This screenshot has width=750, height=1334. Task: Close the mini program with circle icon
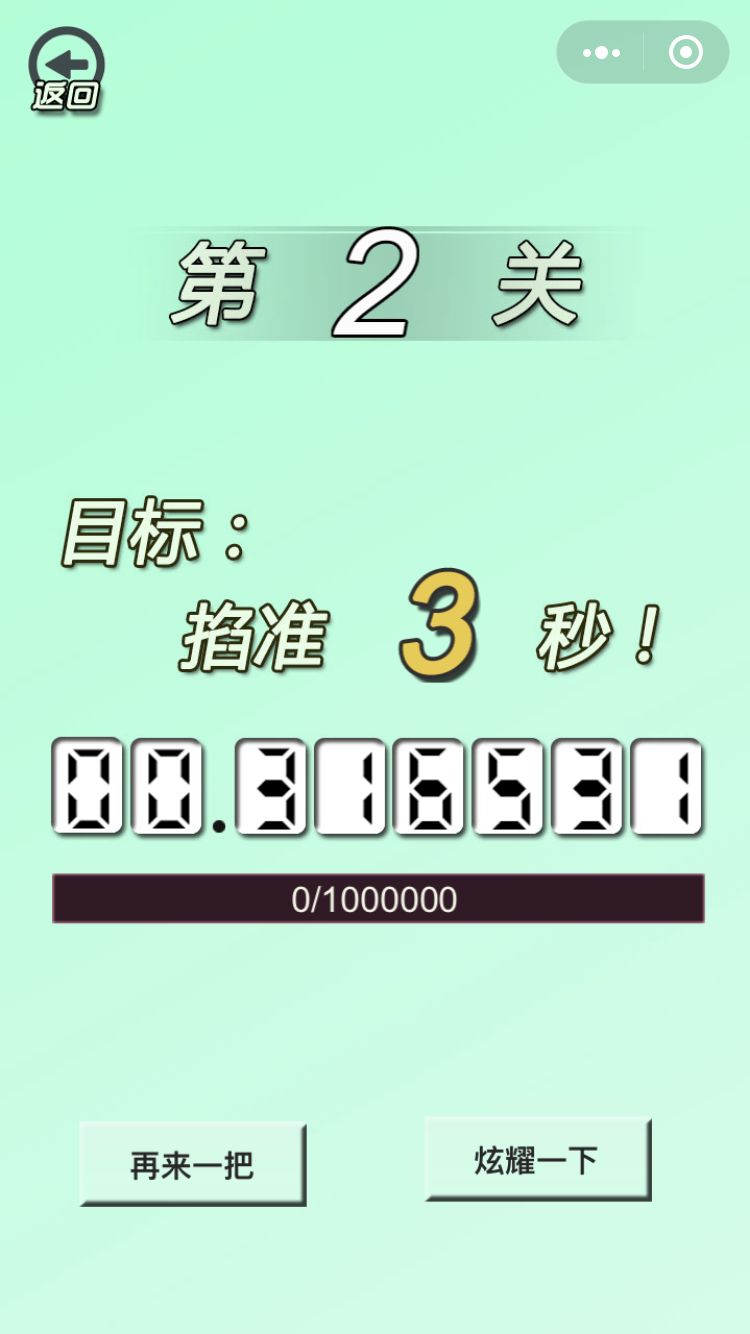pos(686,52)
